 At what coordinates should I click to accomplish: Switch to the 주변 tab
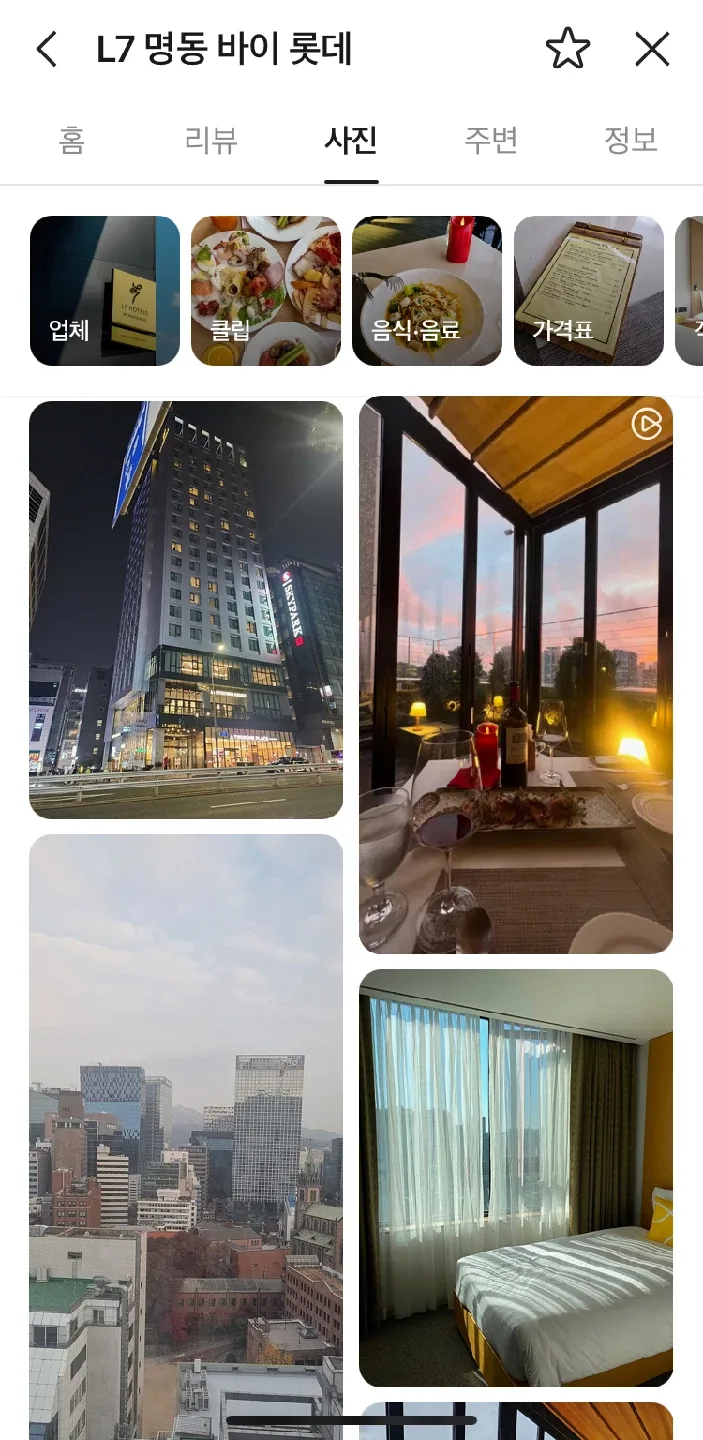[491, 140]
